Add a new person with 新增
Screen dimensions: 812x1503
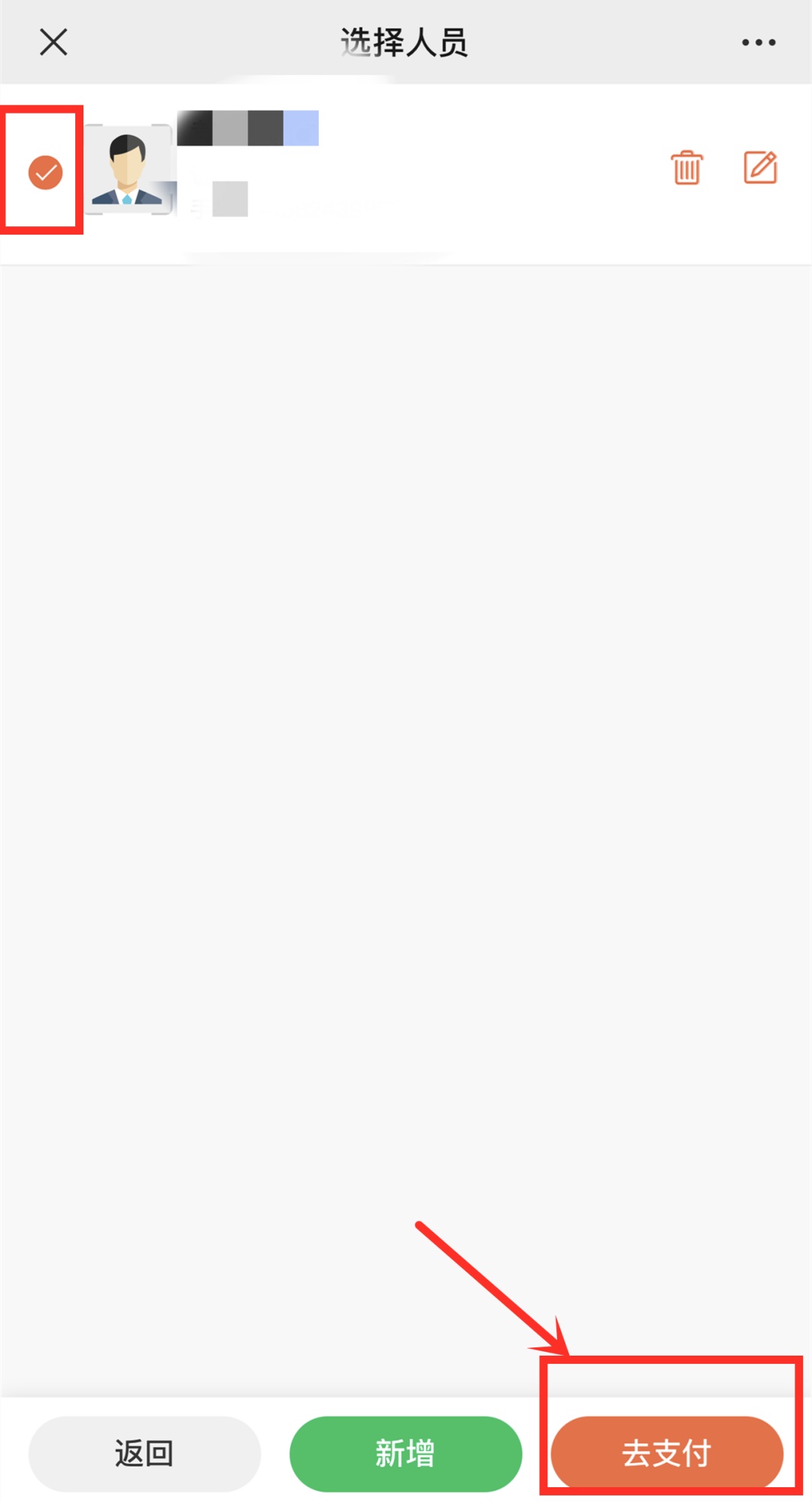pos(405,1453)
